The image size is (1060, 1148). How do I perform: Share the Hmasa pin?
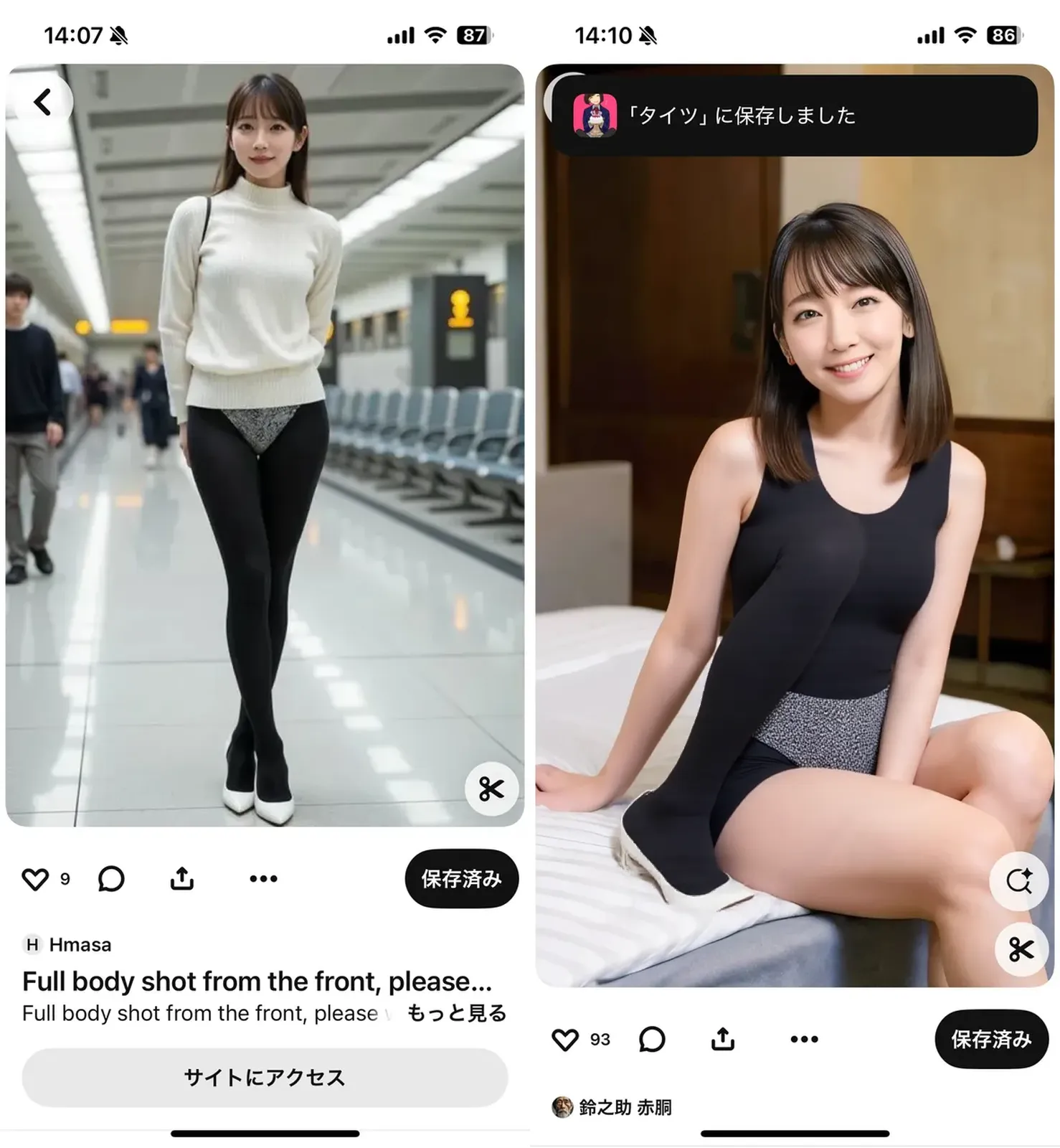click(182, 878)
